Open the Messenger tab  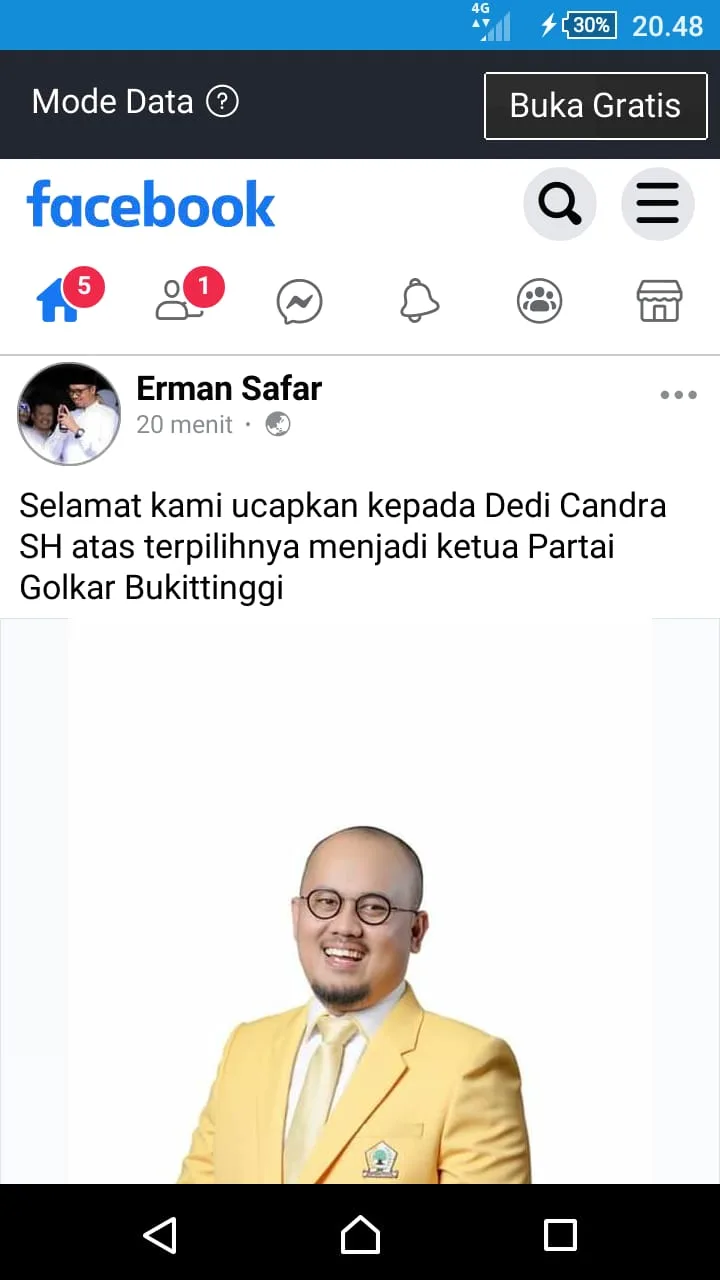click(299, 300)
